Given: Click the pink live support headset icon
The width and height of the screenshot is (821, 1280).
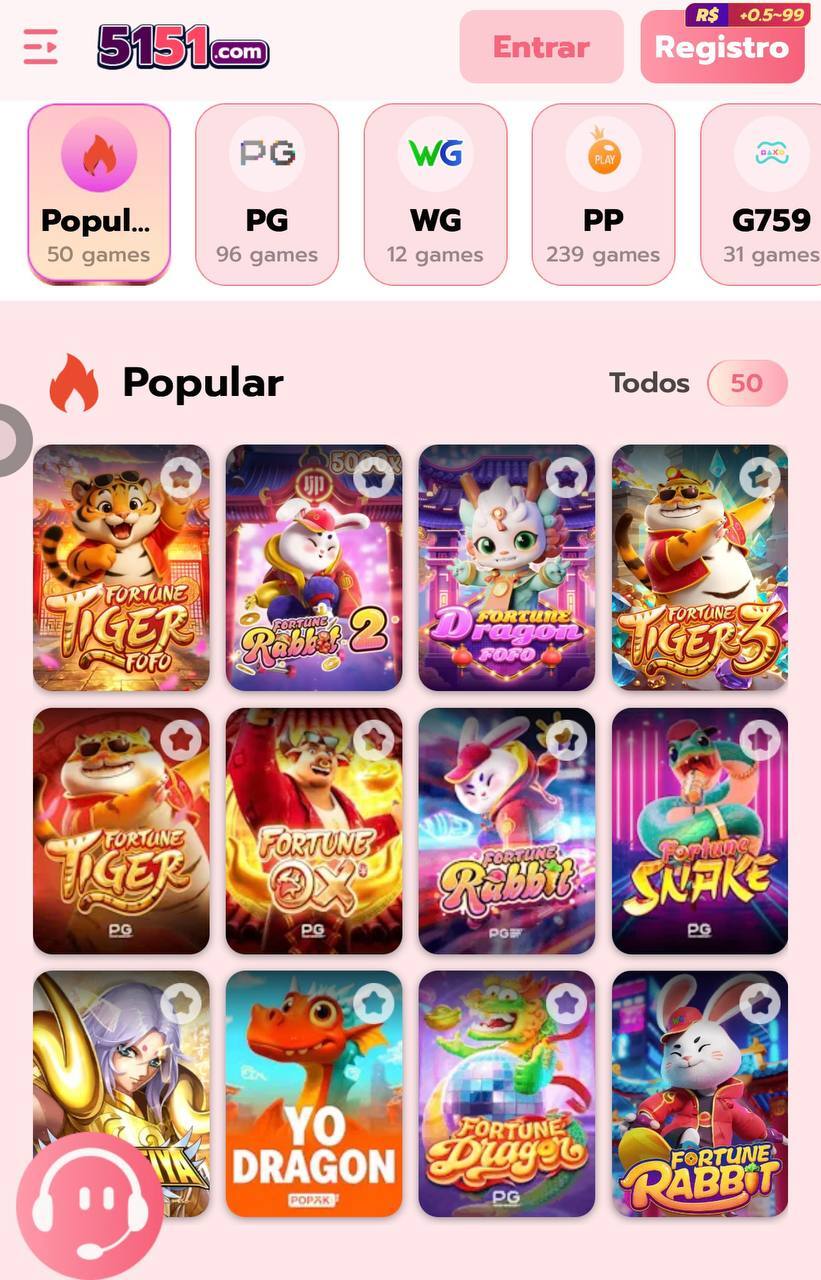Looking at the screenshot, I should click(90, 1199).
